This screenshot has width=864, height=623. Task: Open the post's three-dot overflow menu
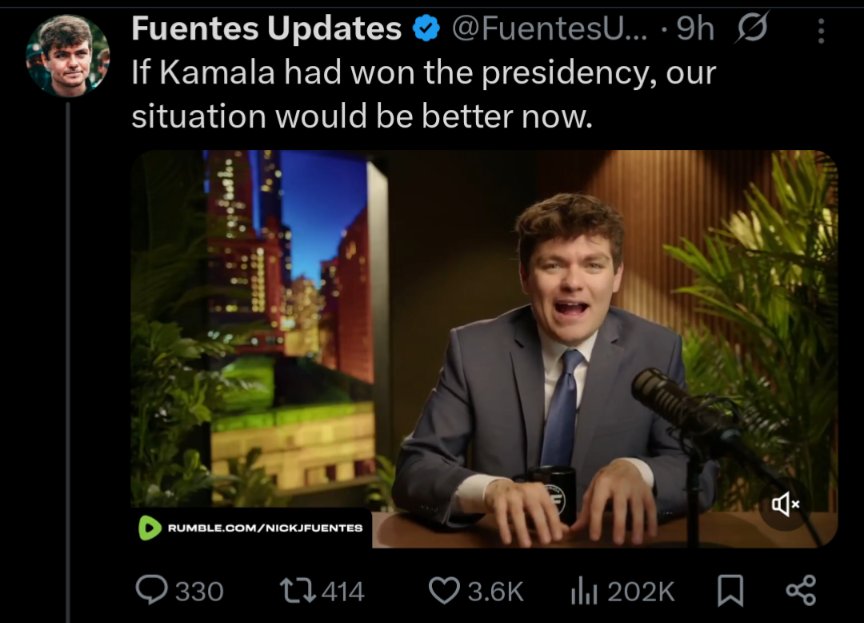point(821,32)
